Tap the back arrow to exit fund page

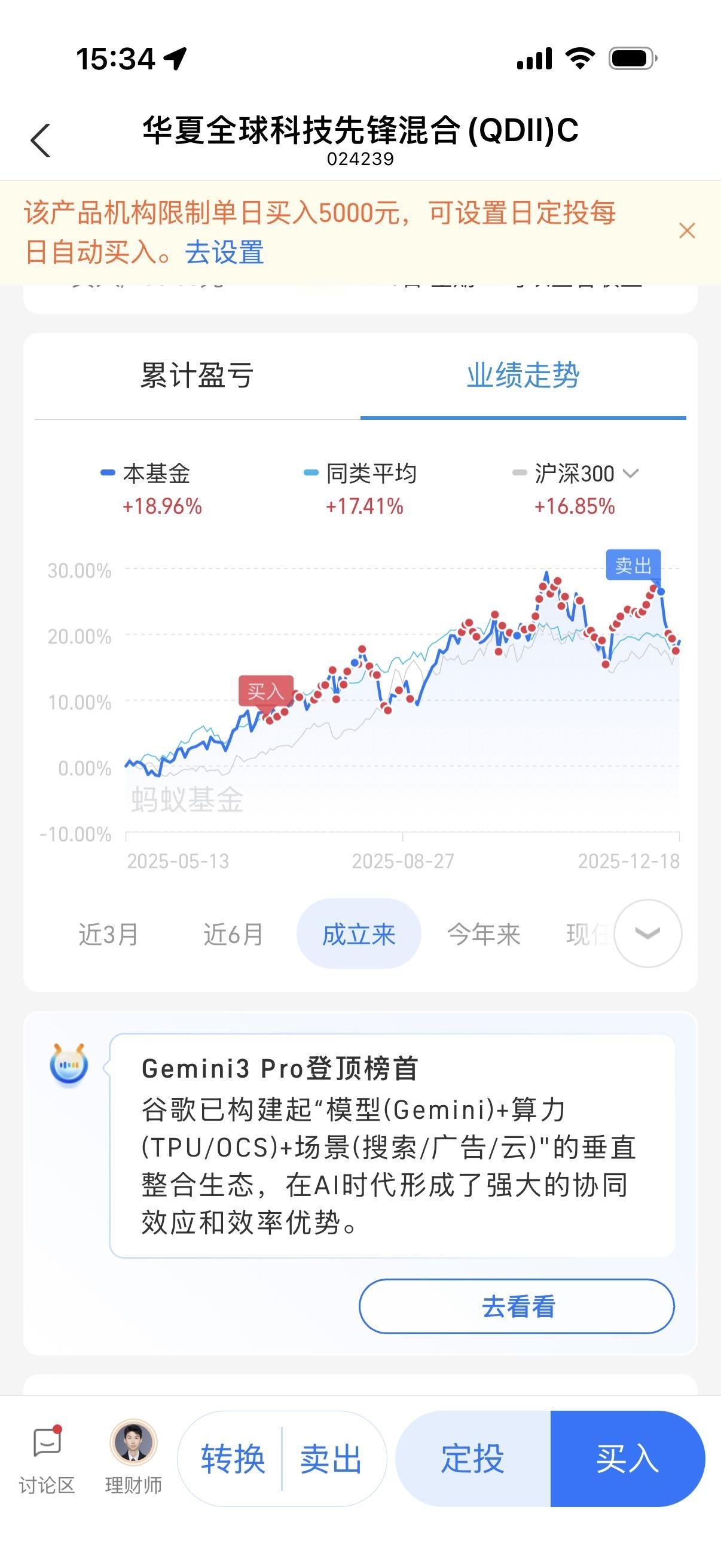[x=40, y=140]
